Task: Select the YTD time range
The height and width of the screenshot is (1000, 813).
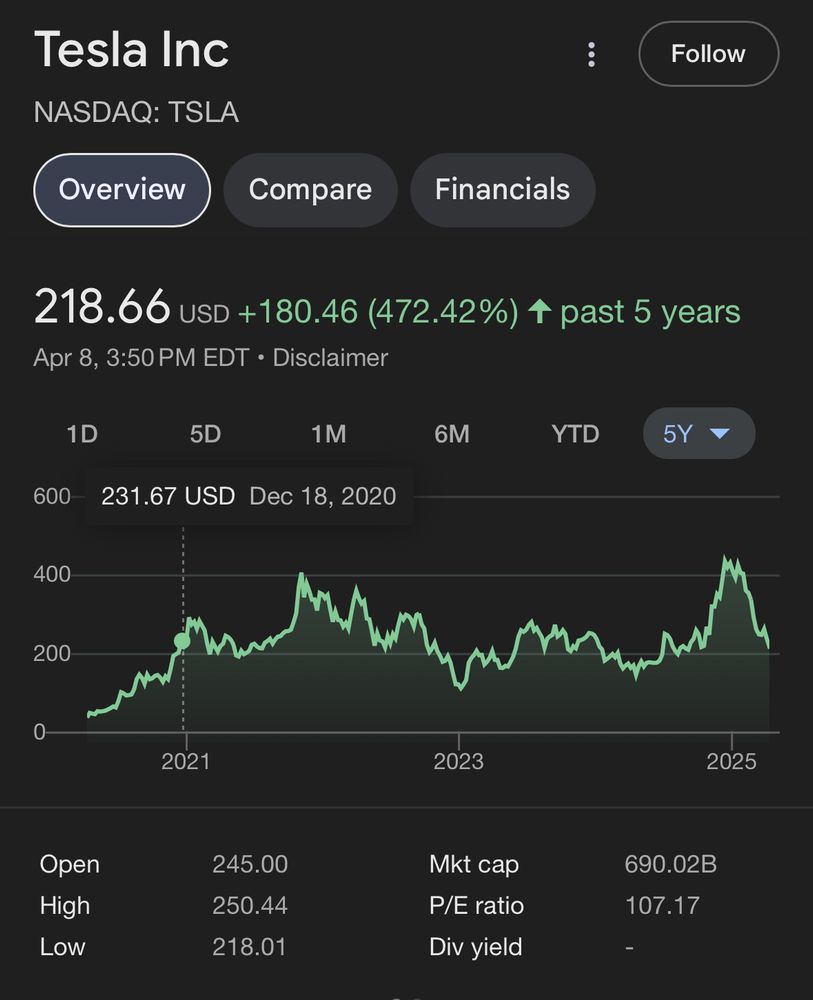Action: pyautogui.click(x=574, y=434)
